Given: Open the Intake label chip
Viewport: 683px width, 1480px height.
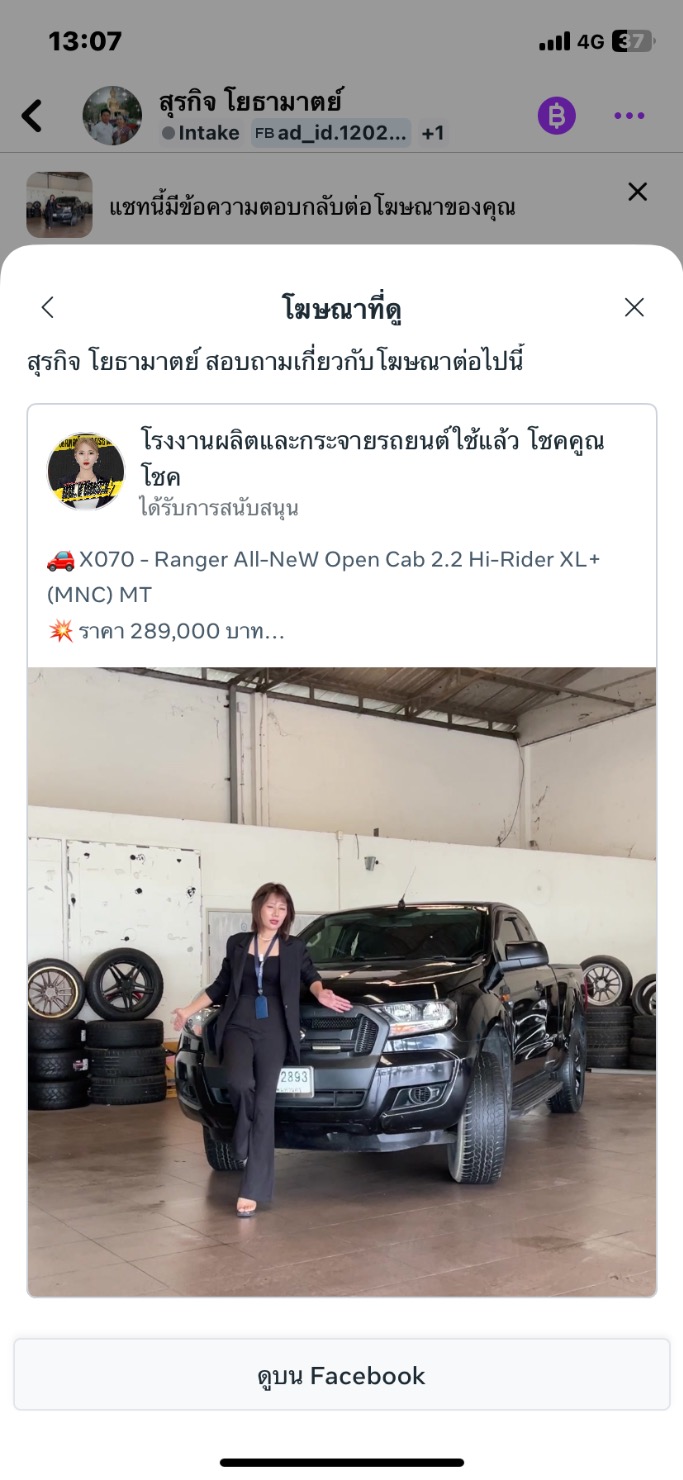Looking at the screenshot, I should pyautogui.click(x=200, y=133).
